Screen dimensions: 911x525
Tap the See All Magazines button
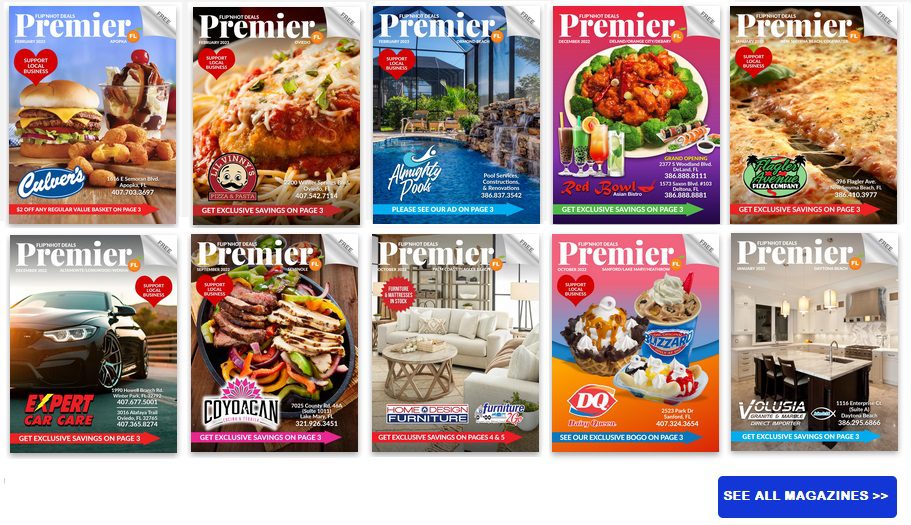[x=806, y=496]
